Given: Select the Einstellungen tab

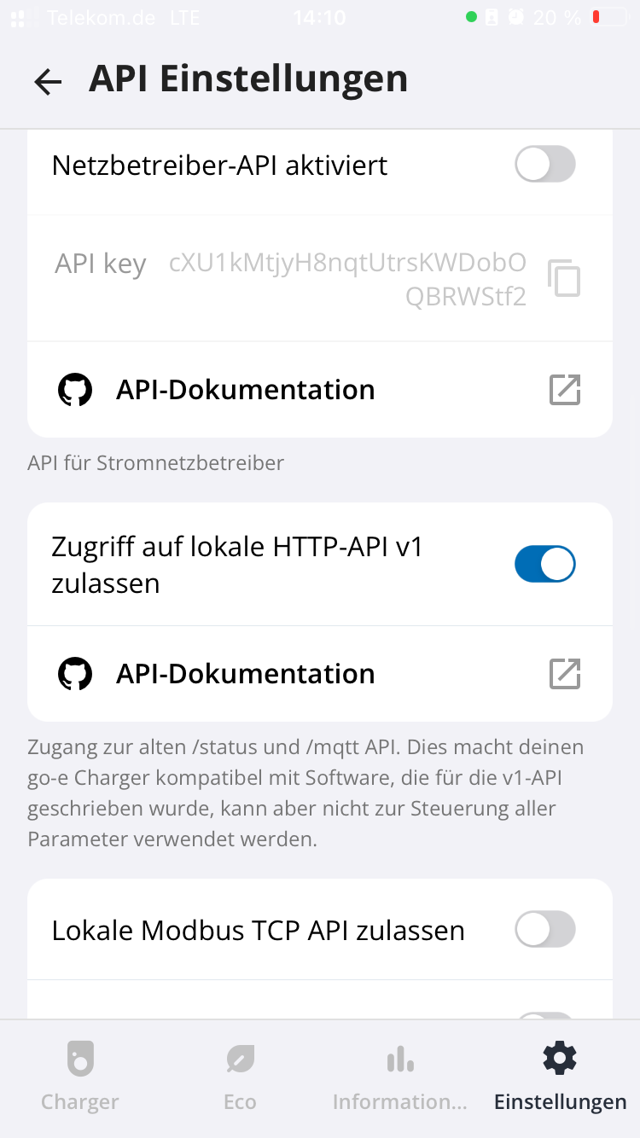Looking at the screenshot, I should click(x=560, y=1076).
